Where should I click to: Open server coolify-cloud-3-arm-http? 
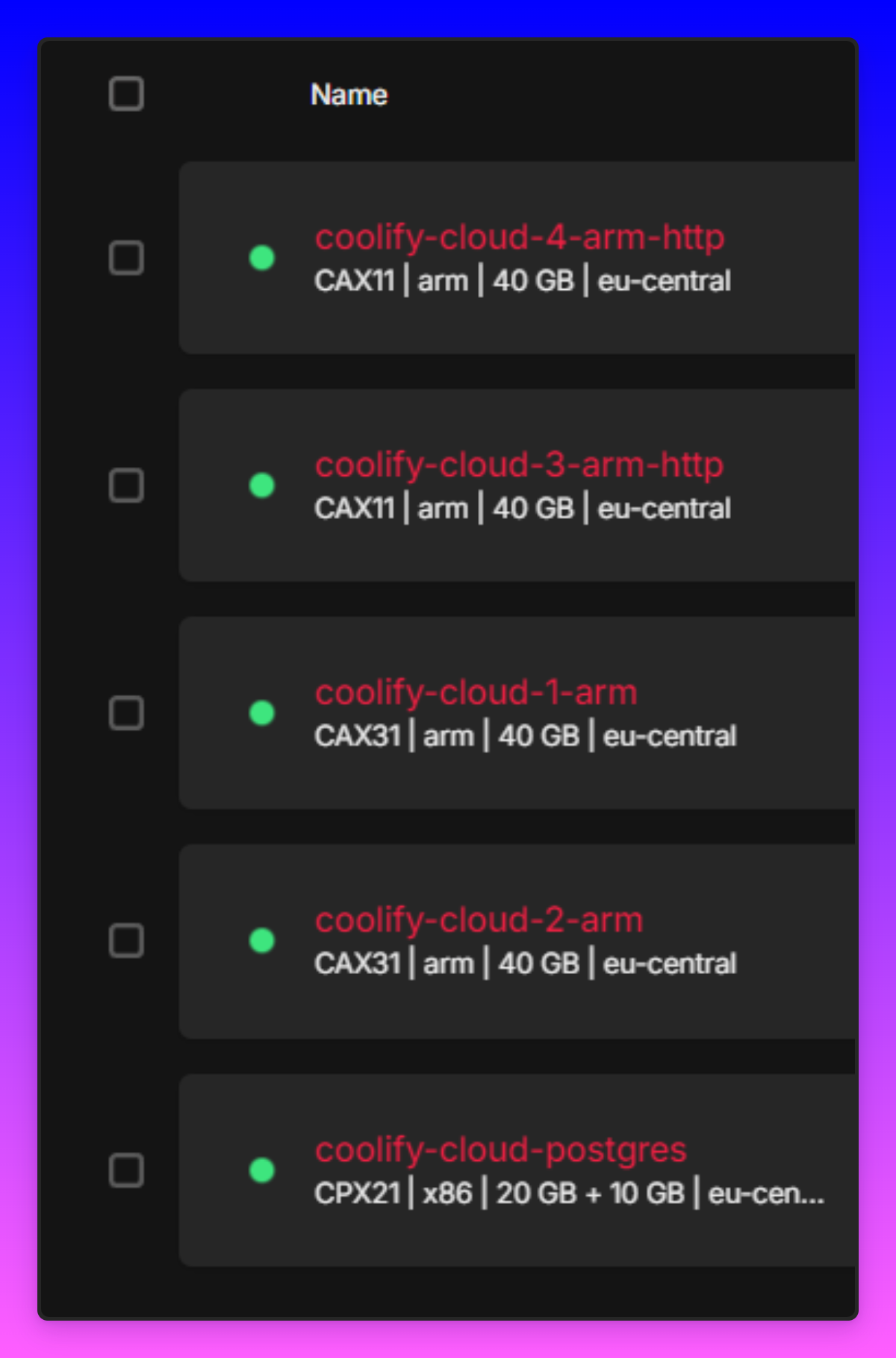[x=519, y=465]
